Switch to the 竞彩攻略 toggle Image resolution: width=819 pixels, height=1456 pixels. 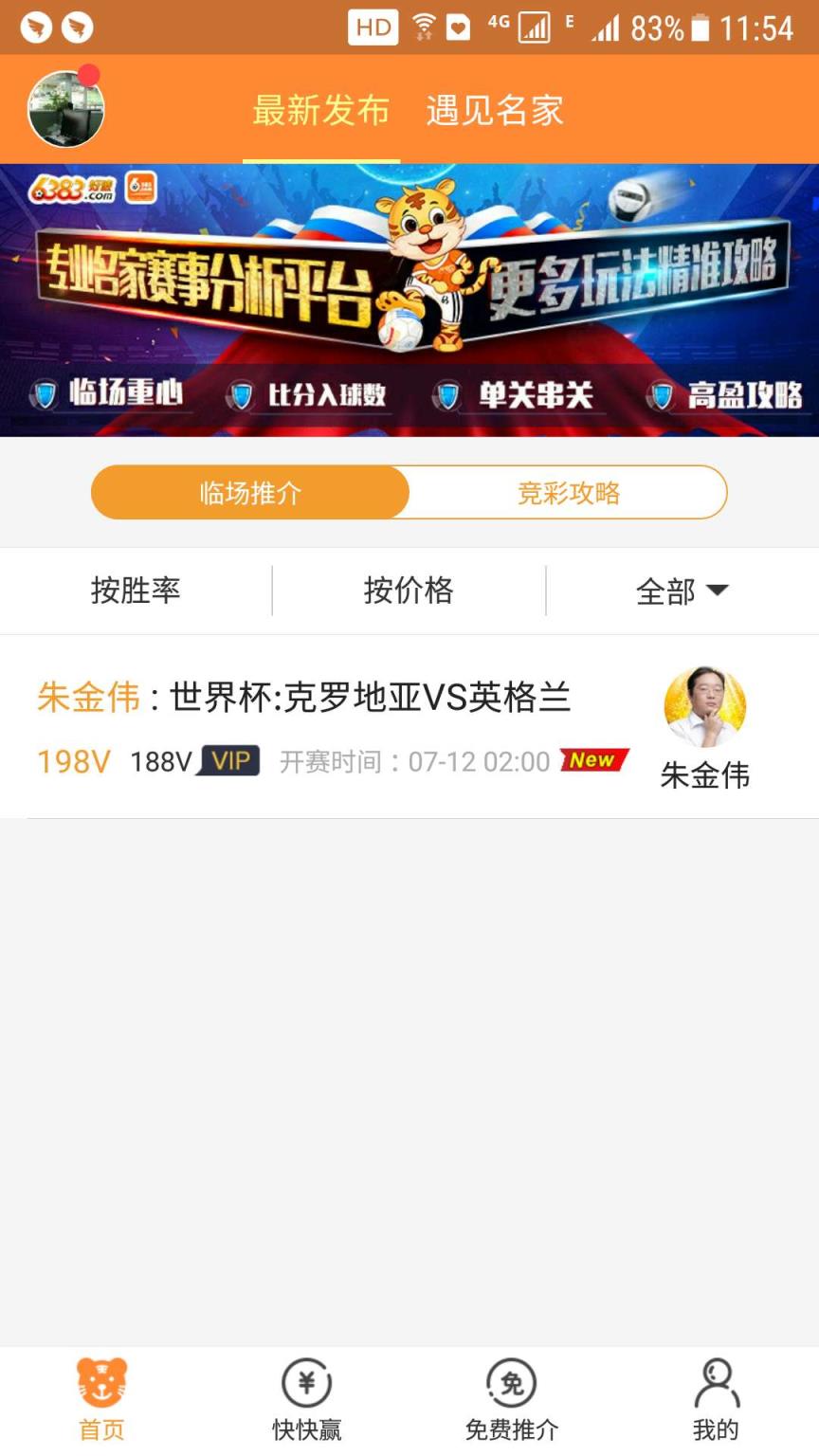567,492
